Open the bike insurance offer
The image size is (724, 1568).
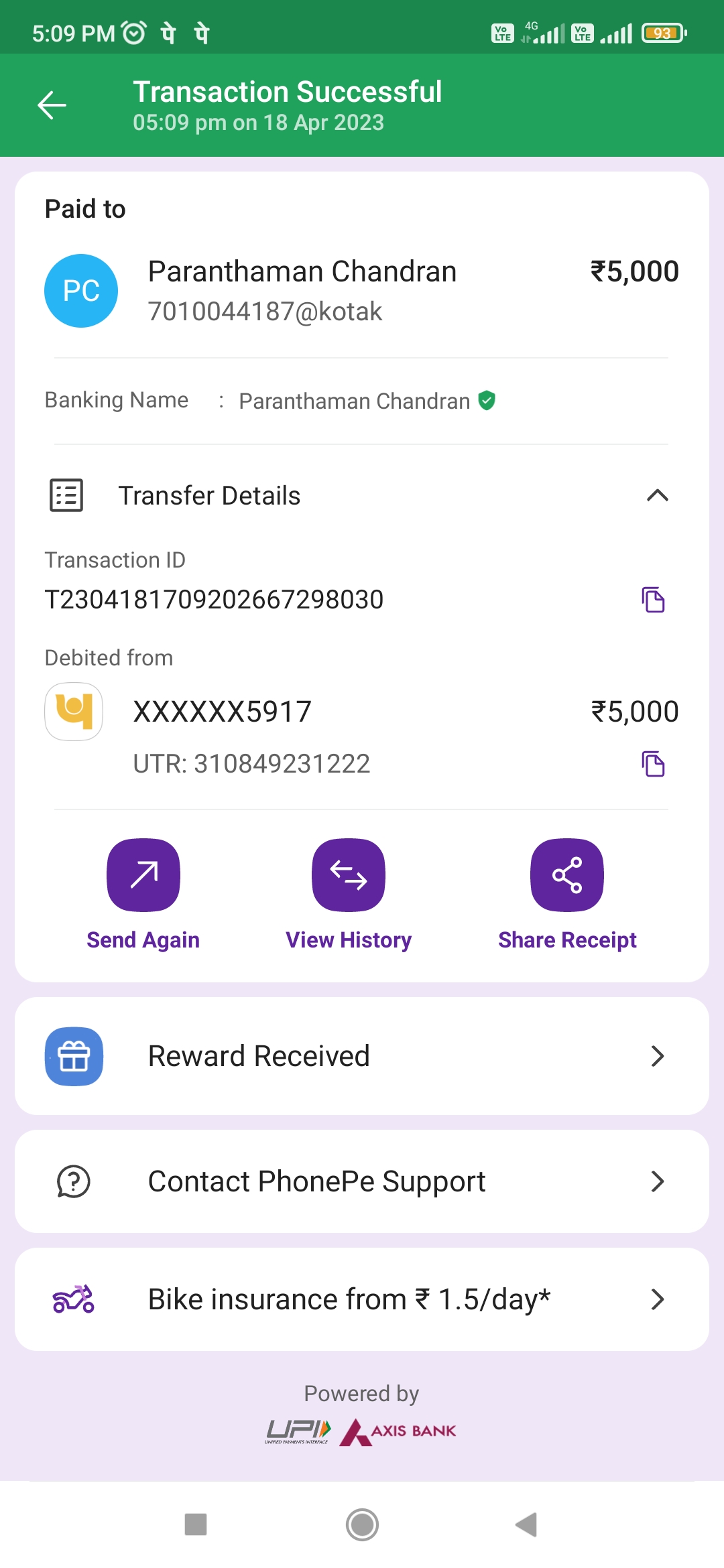click(x=362, y=1299)
